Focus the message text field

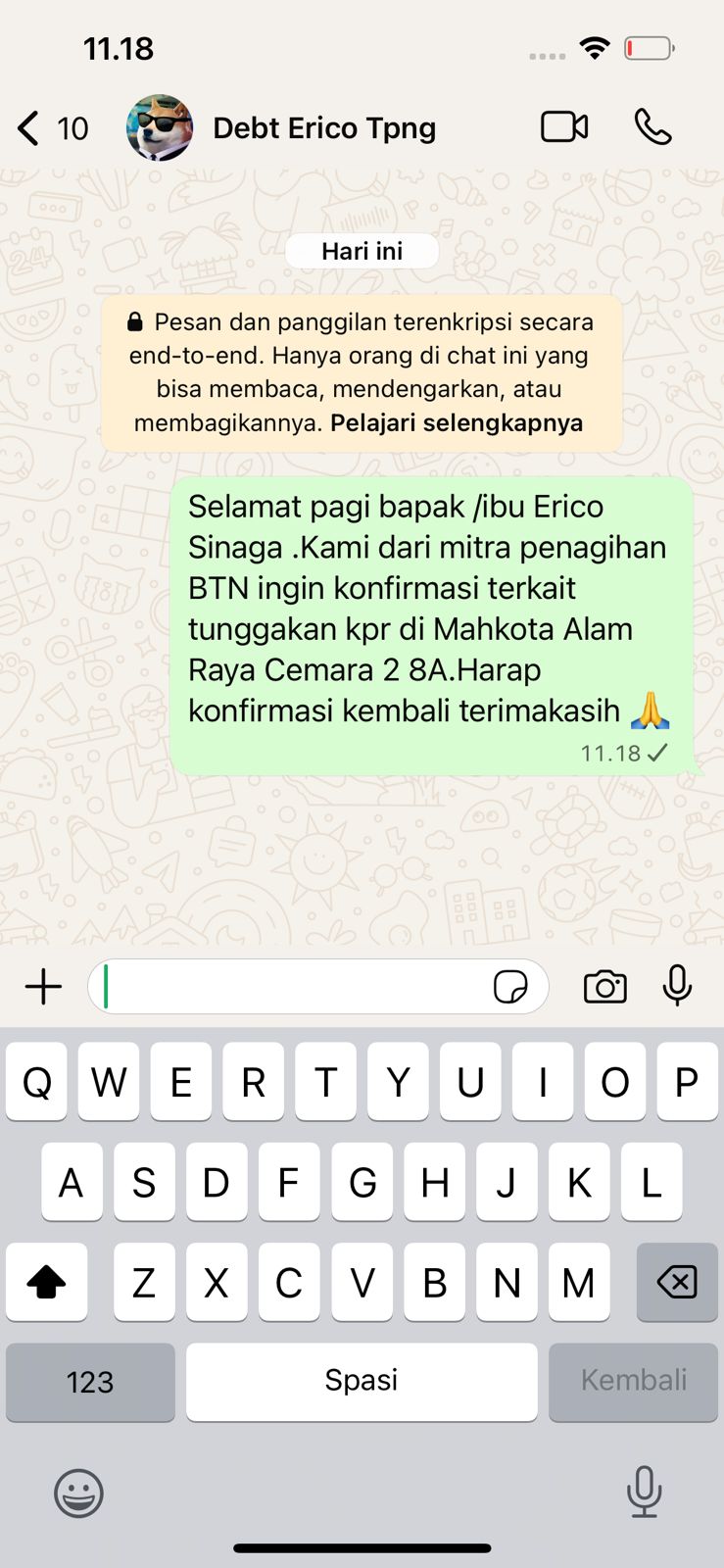click(294, 987)
